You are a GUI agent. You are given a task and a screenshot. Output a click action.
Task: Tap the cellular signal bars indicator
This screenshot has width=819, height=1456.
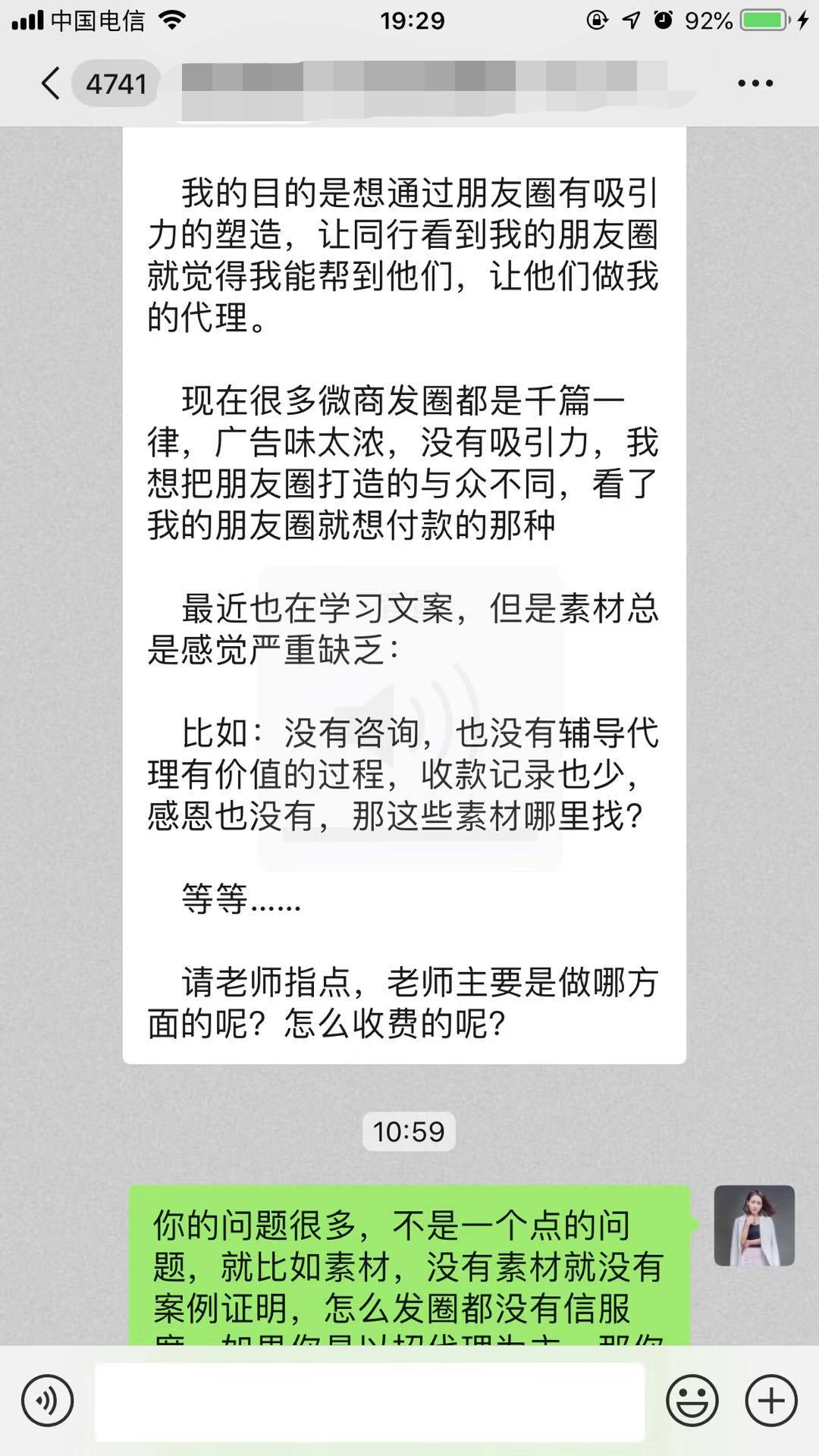tap(25, 20)
